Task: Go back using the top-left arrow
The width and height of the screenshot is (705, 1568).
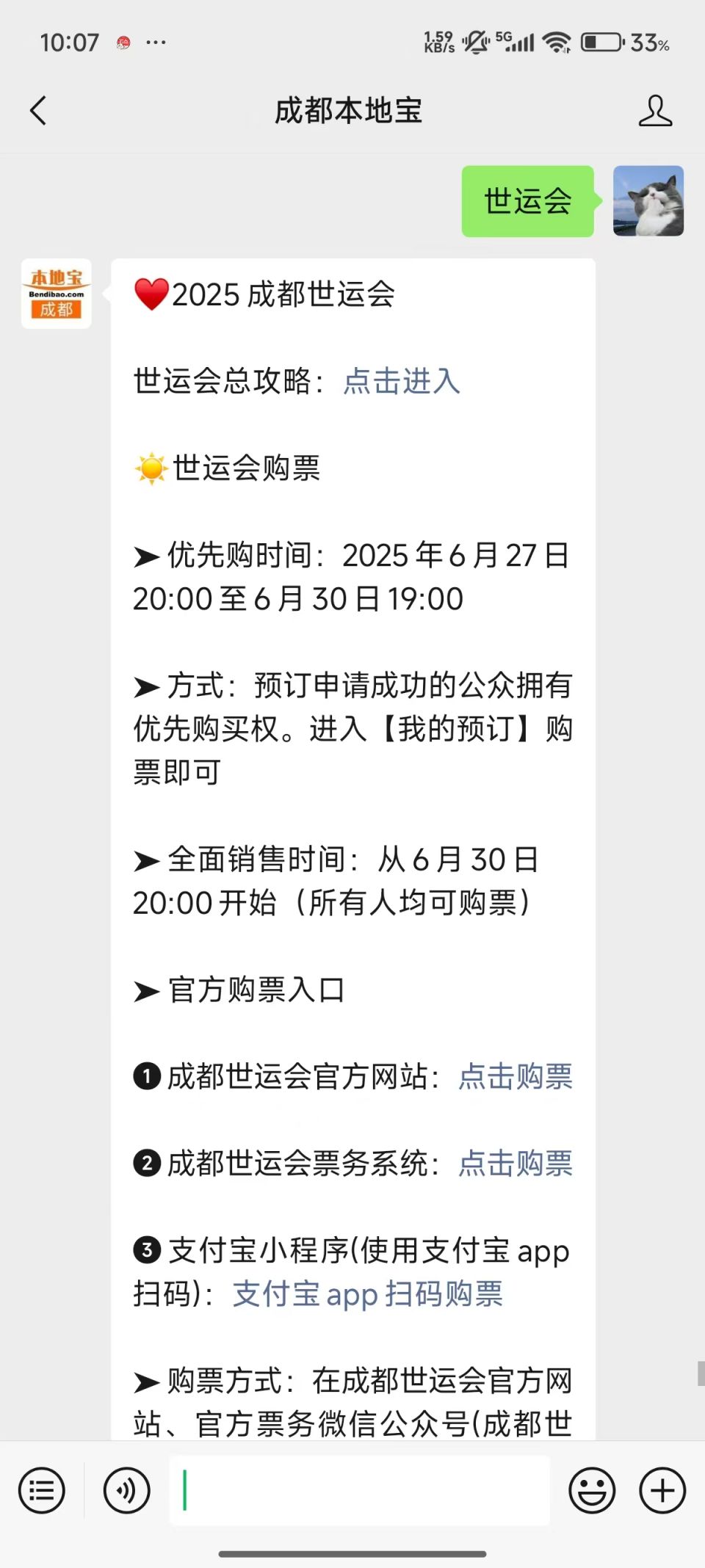Action: (38, 111)
